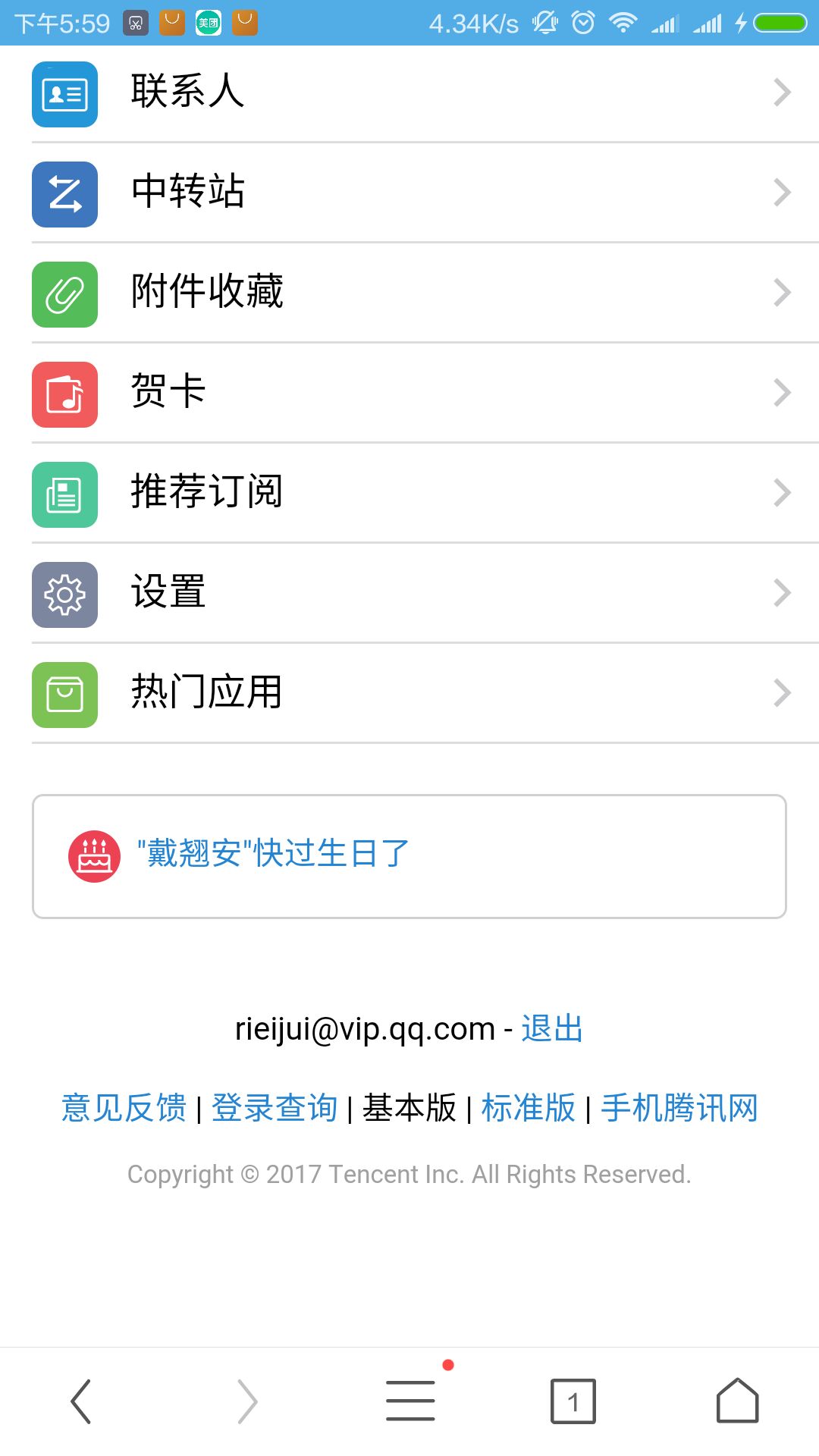Go to the browser home page
This screenshot has width=819, height=1456.
[x=737, y=1400]
